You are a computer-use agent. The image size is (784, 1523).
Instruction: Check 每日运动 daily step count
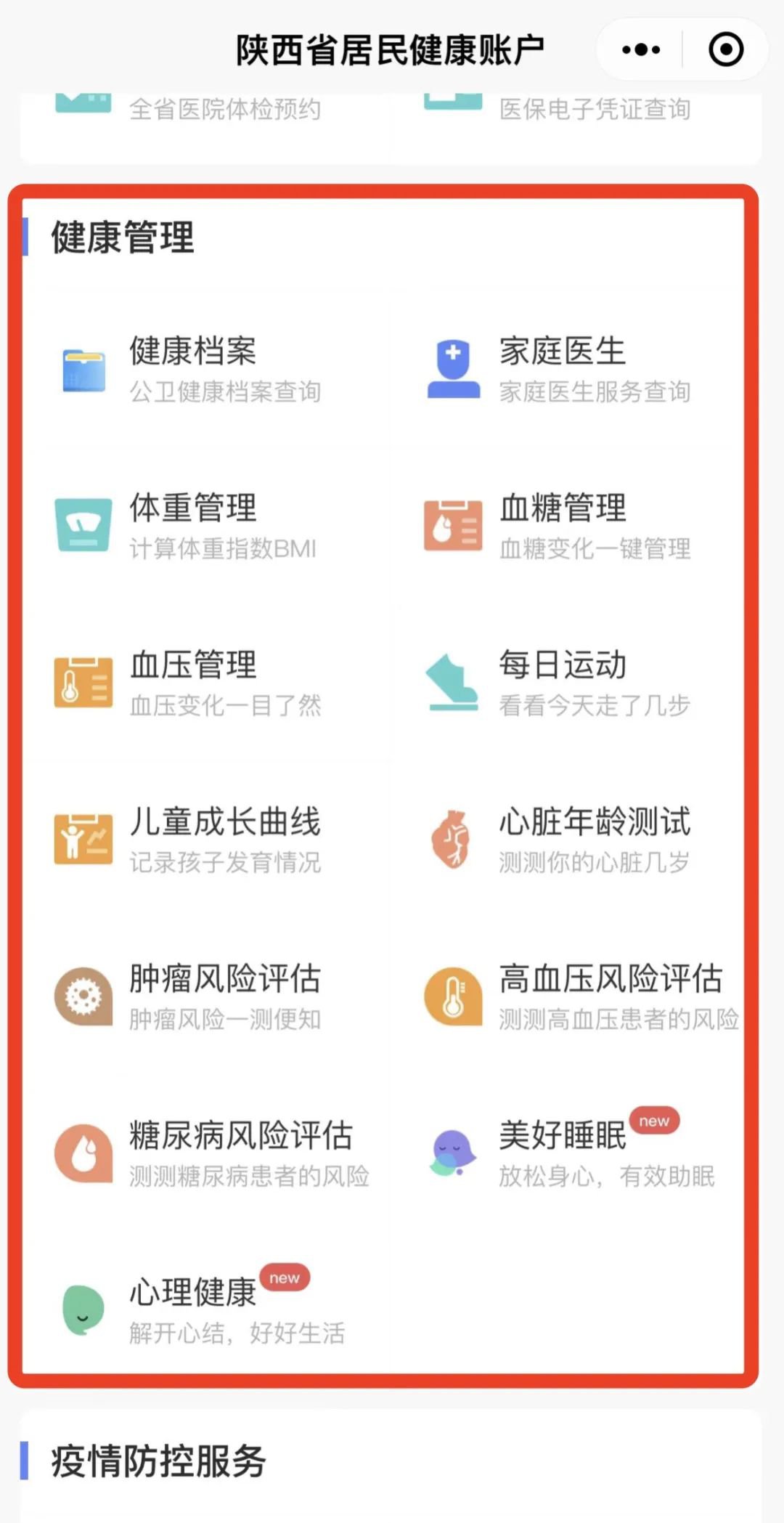[562, 683]
